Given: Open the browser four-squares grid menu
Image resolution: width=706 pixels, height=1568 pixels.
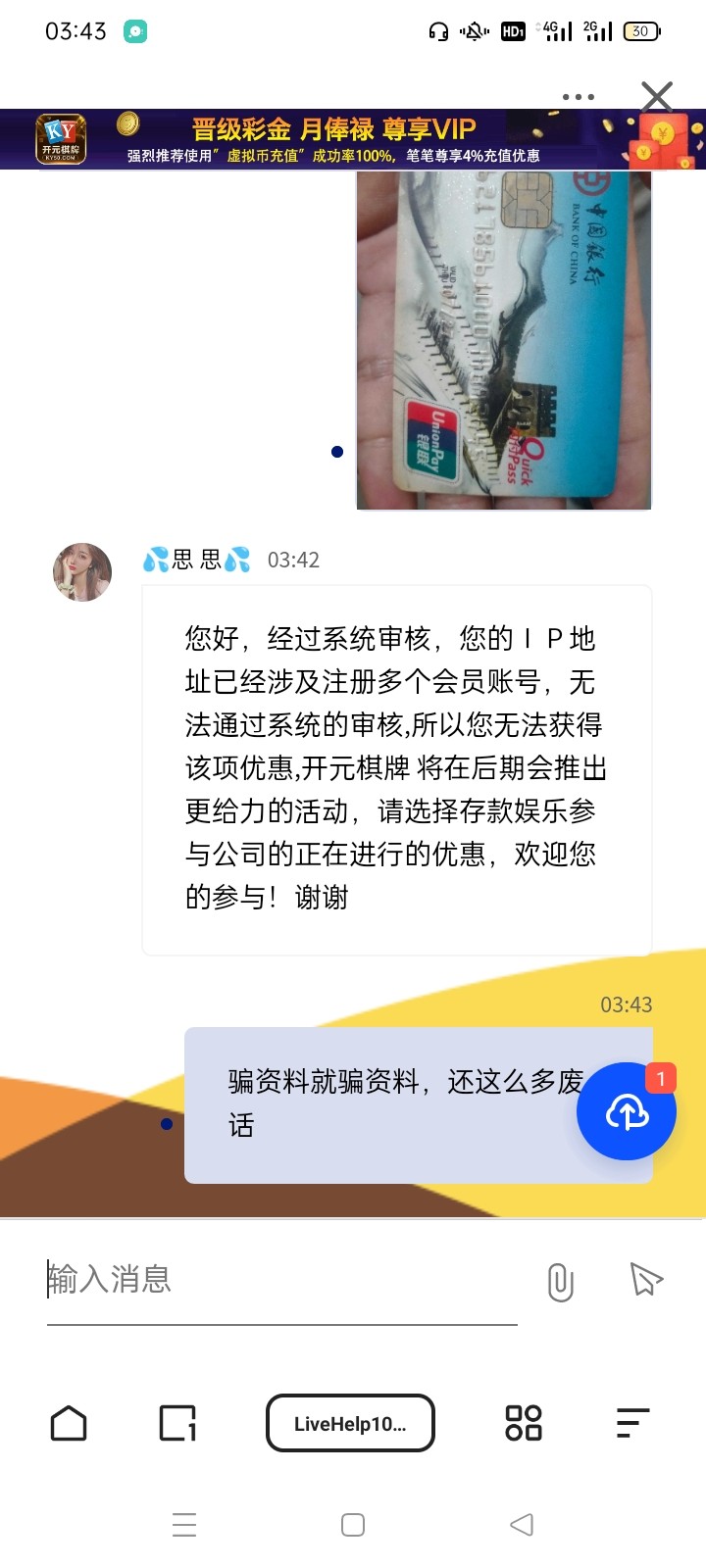Looking at the screenshot, I should (523, 1423).
